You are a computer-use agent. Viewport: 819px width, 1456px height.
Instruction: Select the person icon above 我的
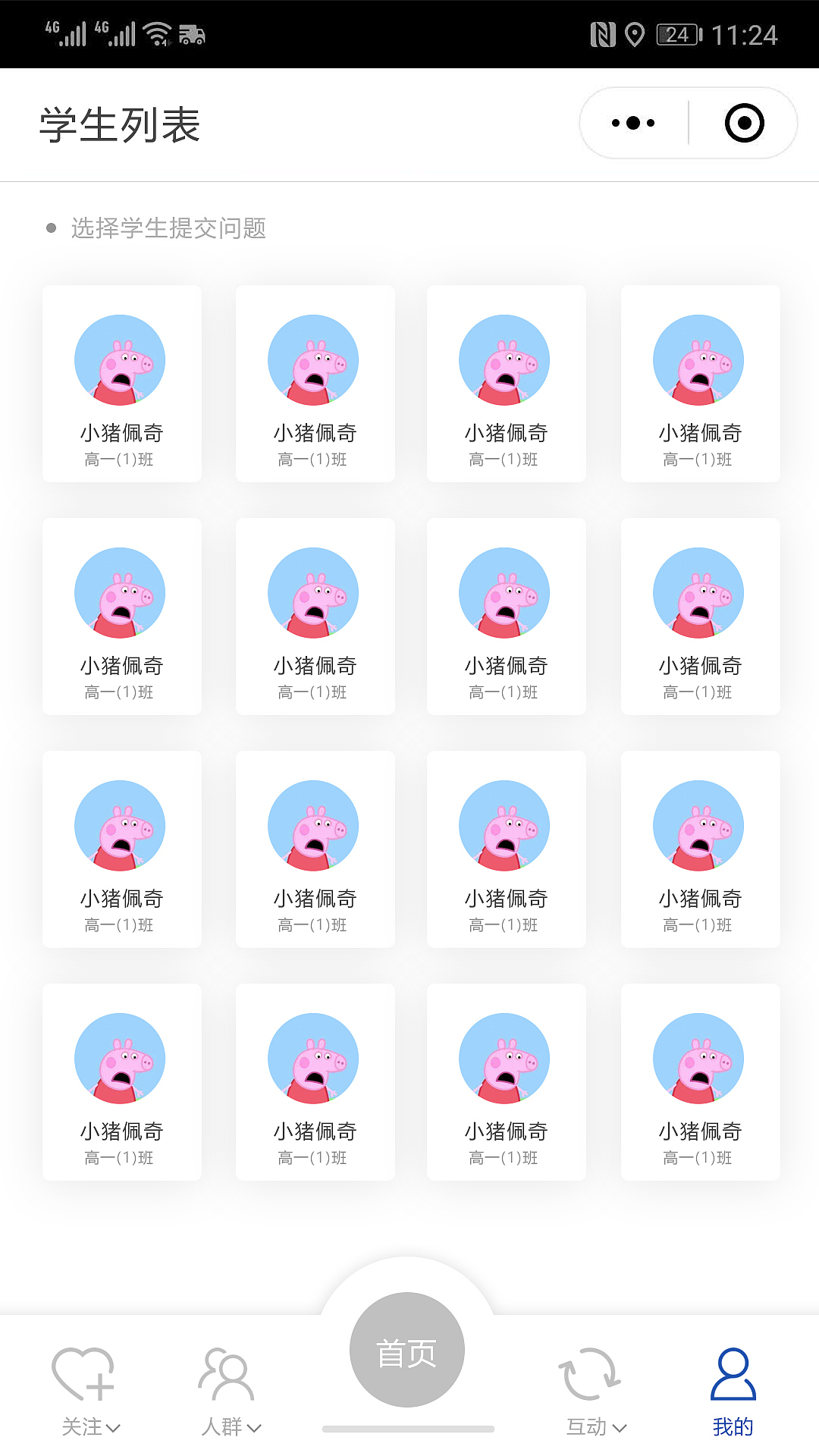pos(733,1374)
